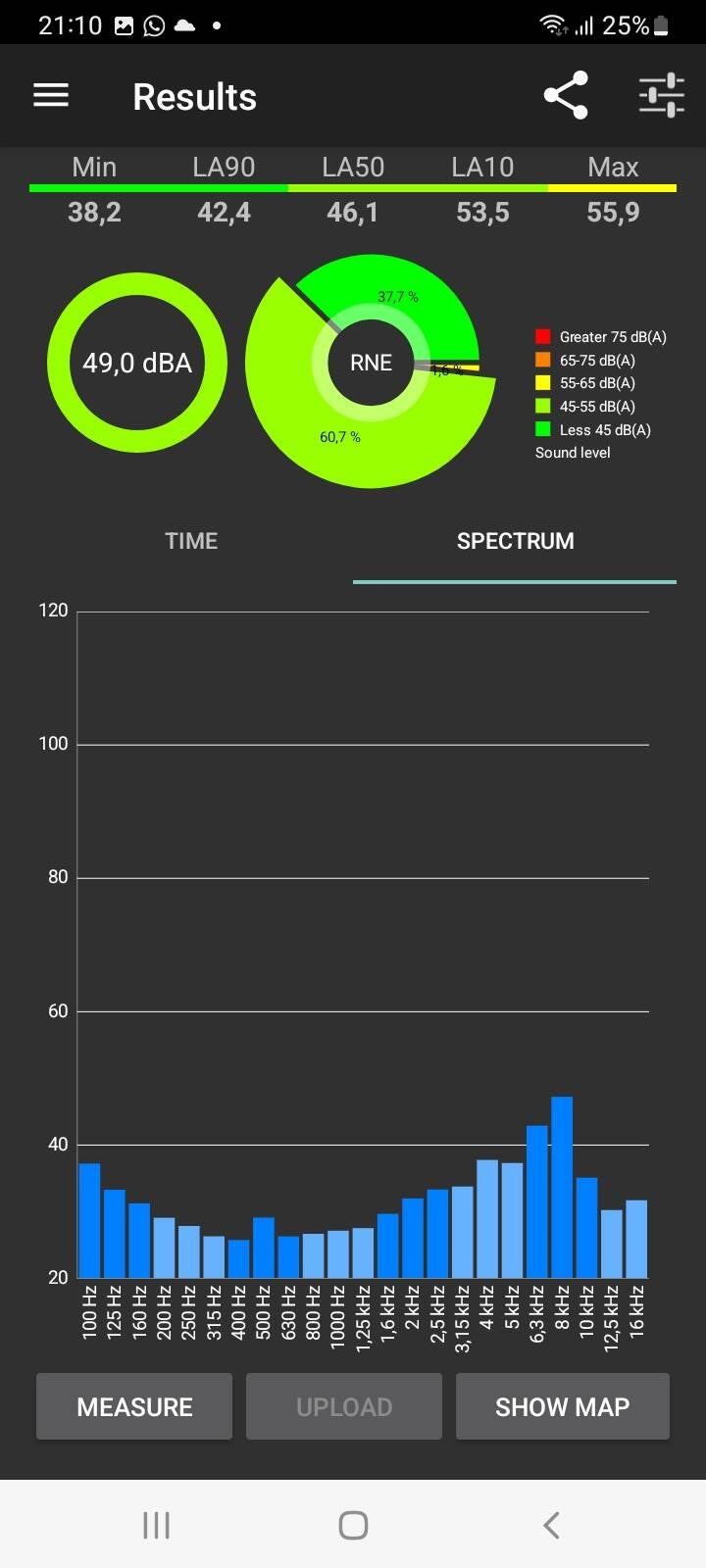Image resolution: width=706 pixels, height=1568 pixels.
Task: Go to the home screen
Action: (x=353, y=1525)
